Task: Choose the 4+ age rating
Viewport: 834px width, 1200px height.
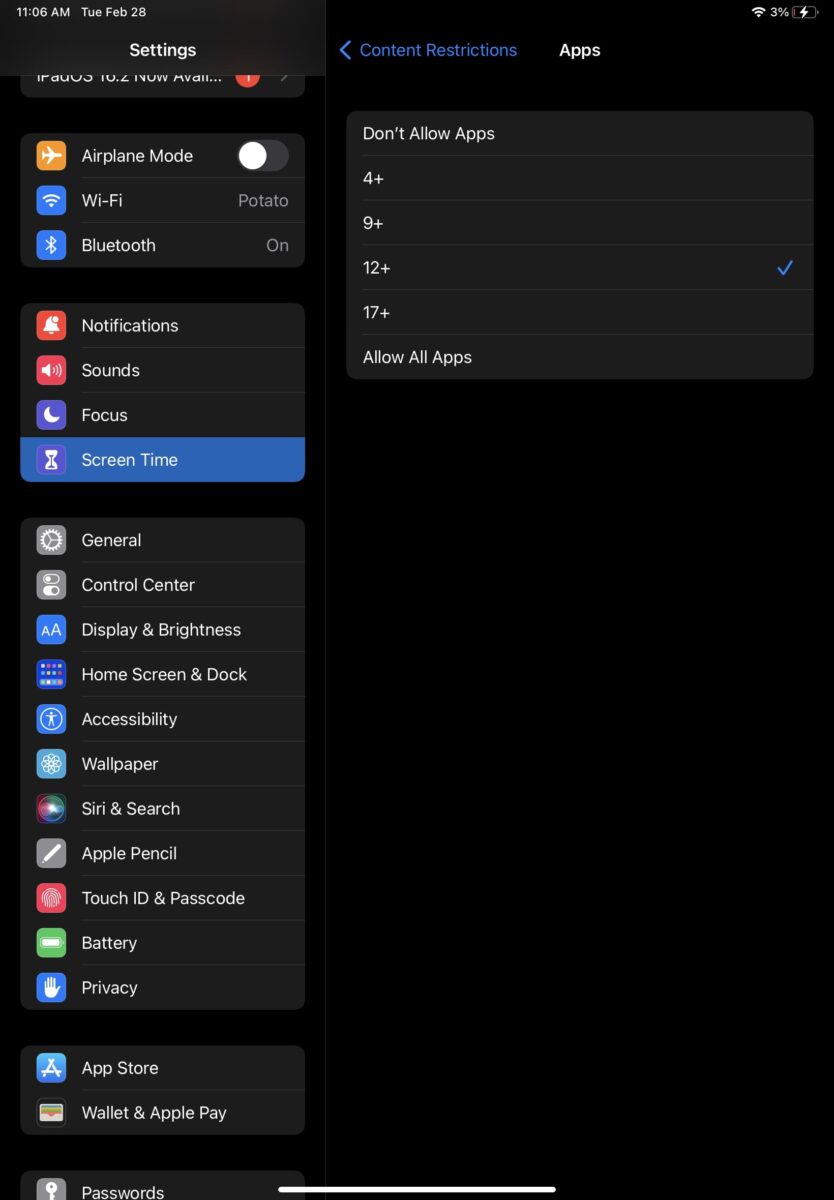Action: coord(579,178)
